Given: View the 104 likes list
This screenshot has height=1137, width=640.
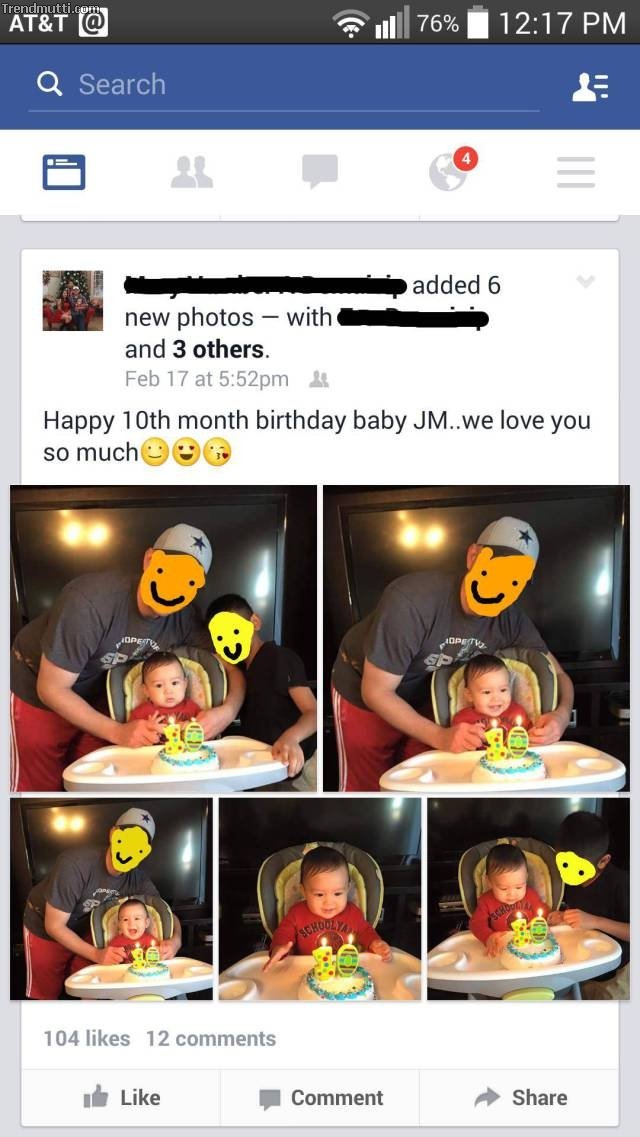Looking at the screenshot, I should 87,1038.
